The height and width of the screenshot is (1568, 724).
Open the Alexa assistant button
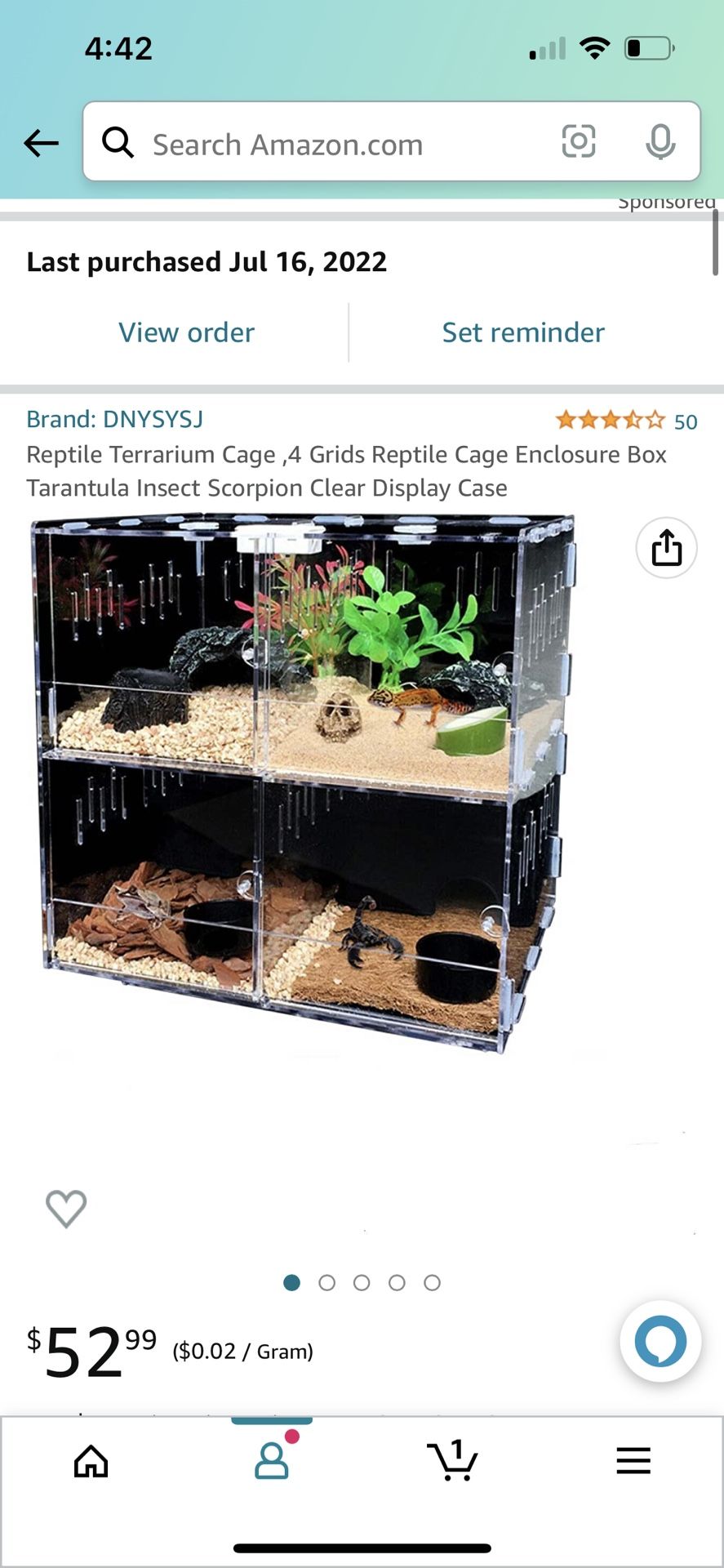(660, 1341)
